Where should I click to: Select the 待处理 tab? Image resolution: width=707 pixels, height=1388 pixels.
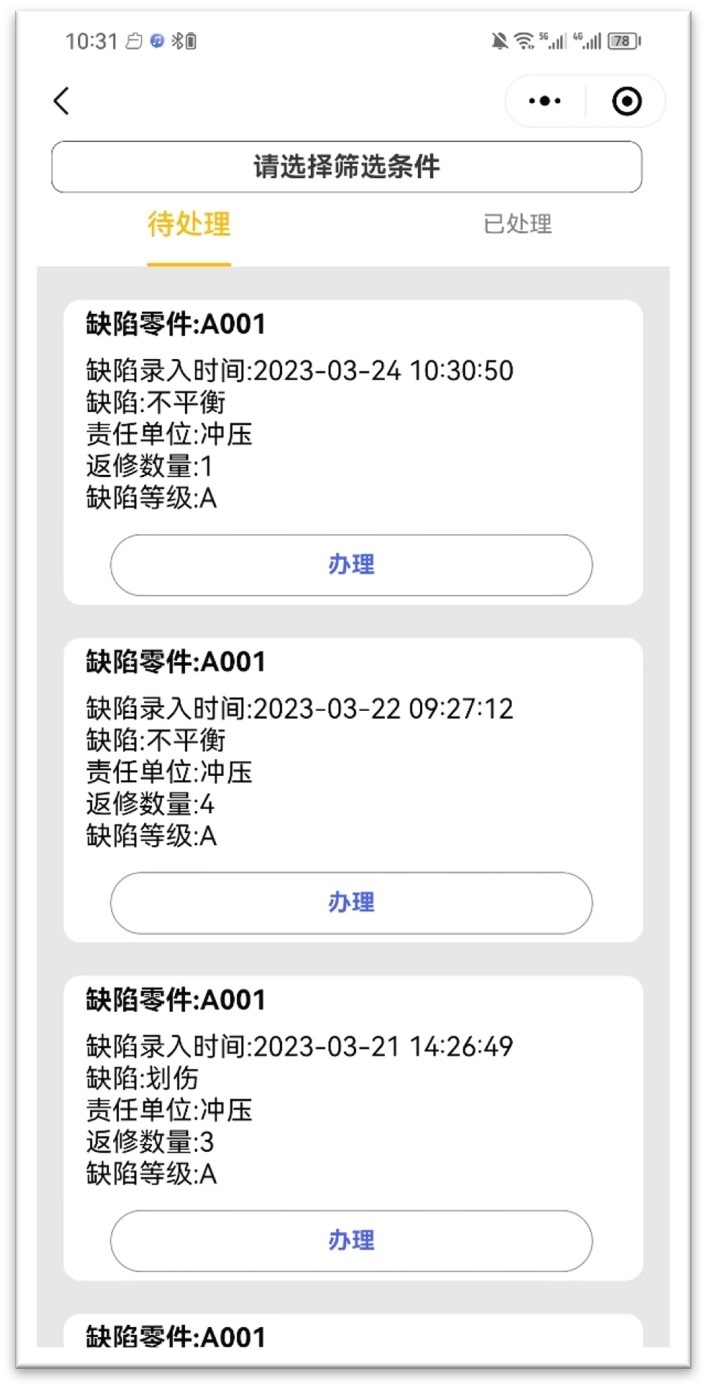click(x=189, y=224)
